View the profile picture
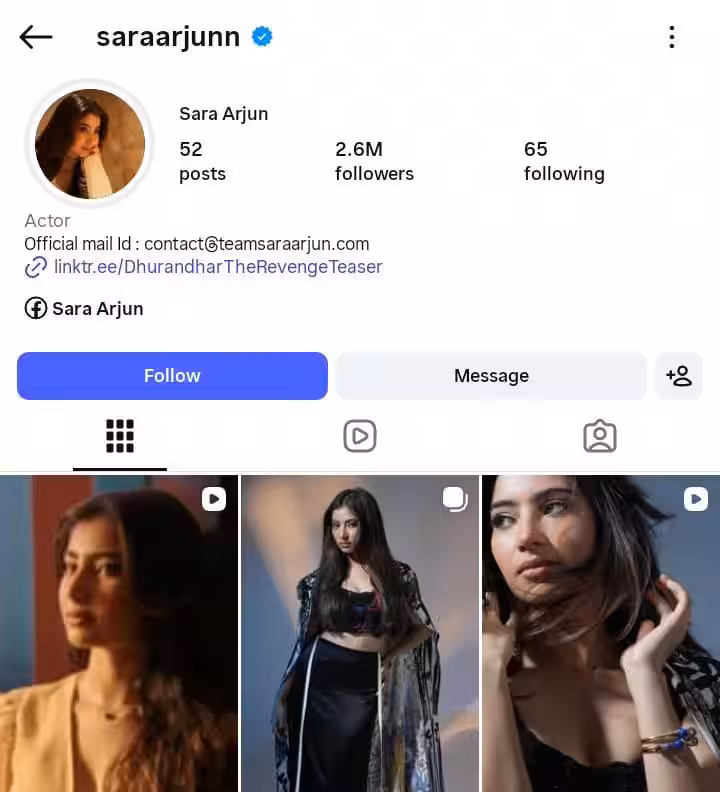 [x=90, y=143]
